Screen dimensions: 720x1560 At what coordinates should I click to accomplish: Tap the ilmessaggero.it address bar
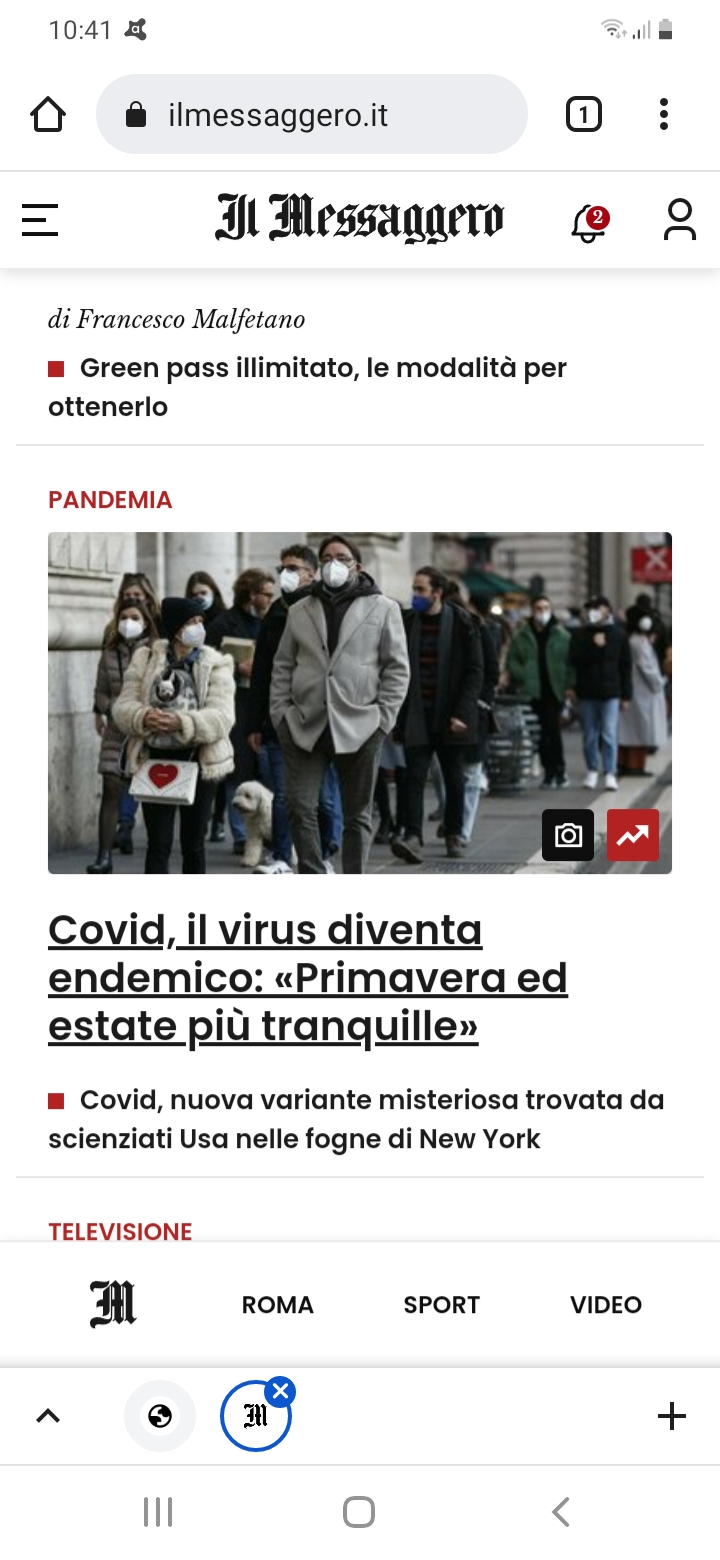(311, 115)
